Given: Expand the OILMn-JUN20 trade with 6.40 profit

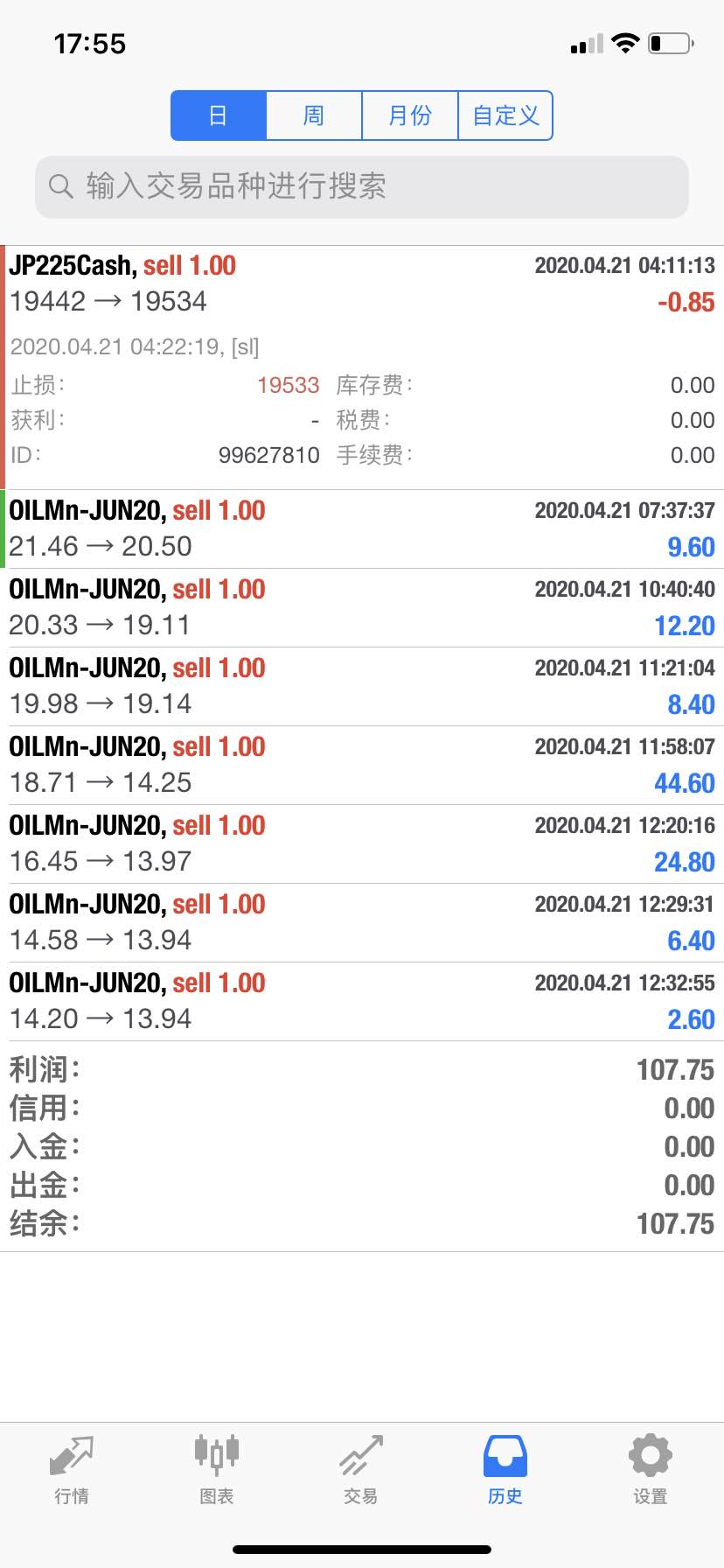Looking at the screenshot, I should click(x=362, y=923).
